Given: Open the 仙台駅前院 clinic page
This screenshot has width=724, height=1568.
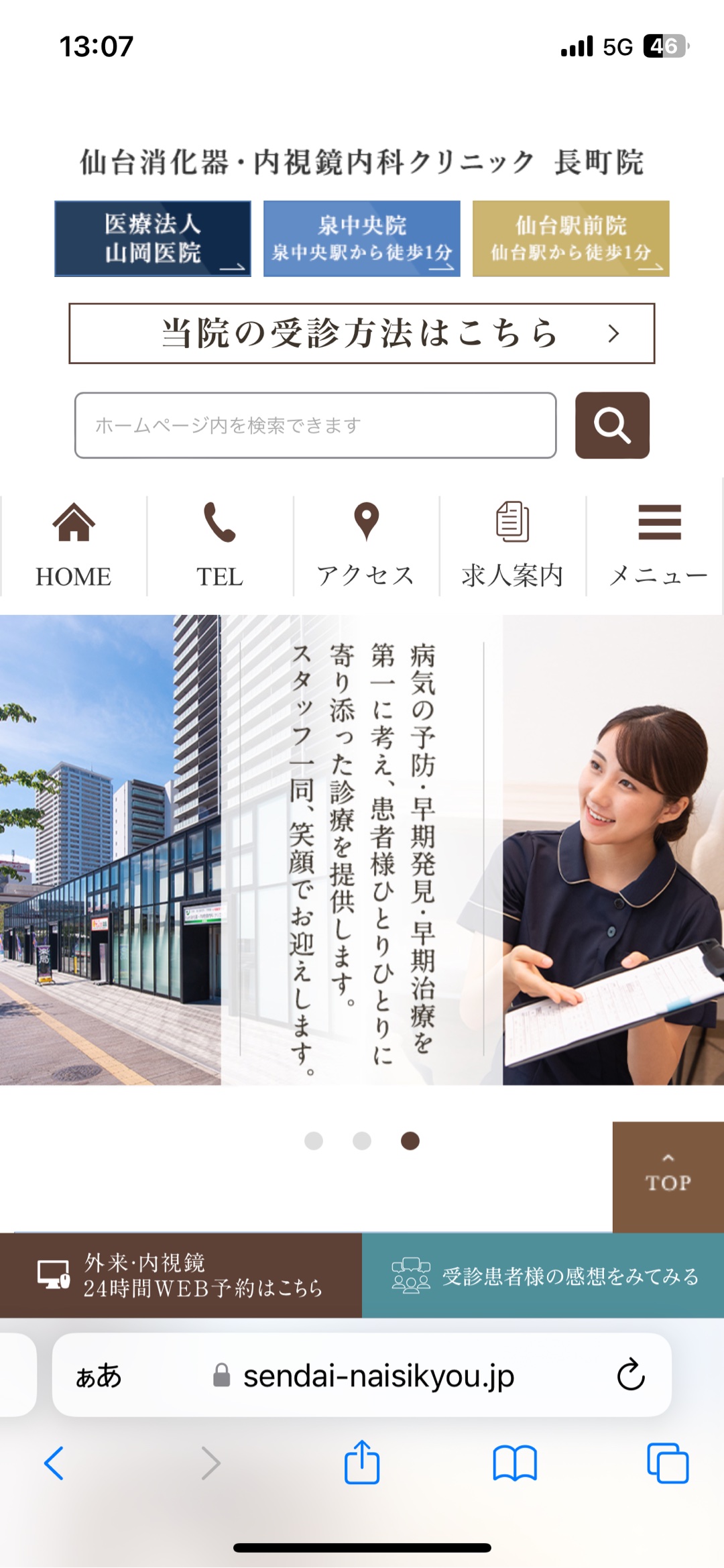Looking at the screenshot, I should pyautogui.click(x=570, y=239).
